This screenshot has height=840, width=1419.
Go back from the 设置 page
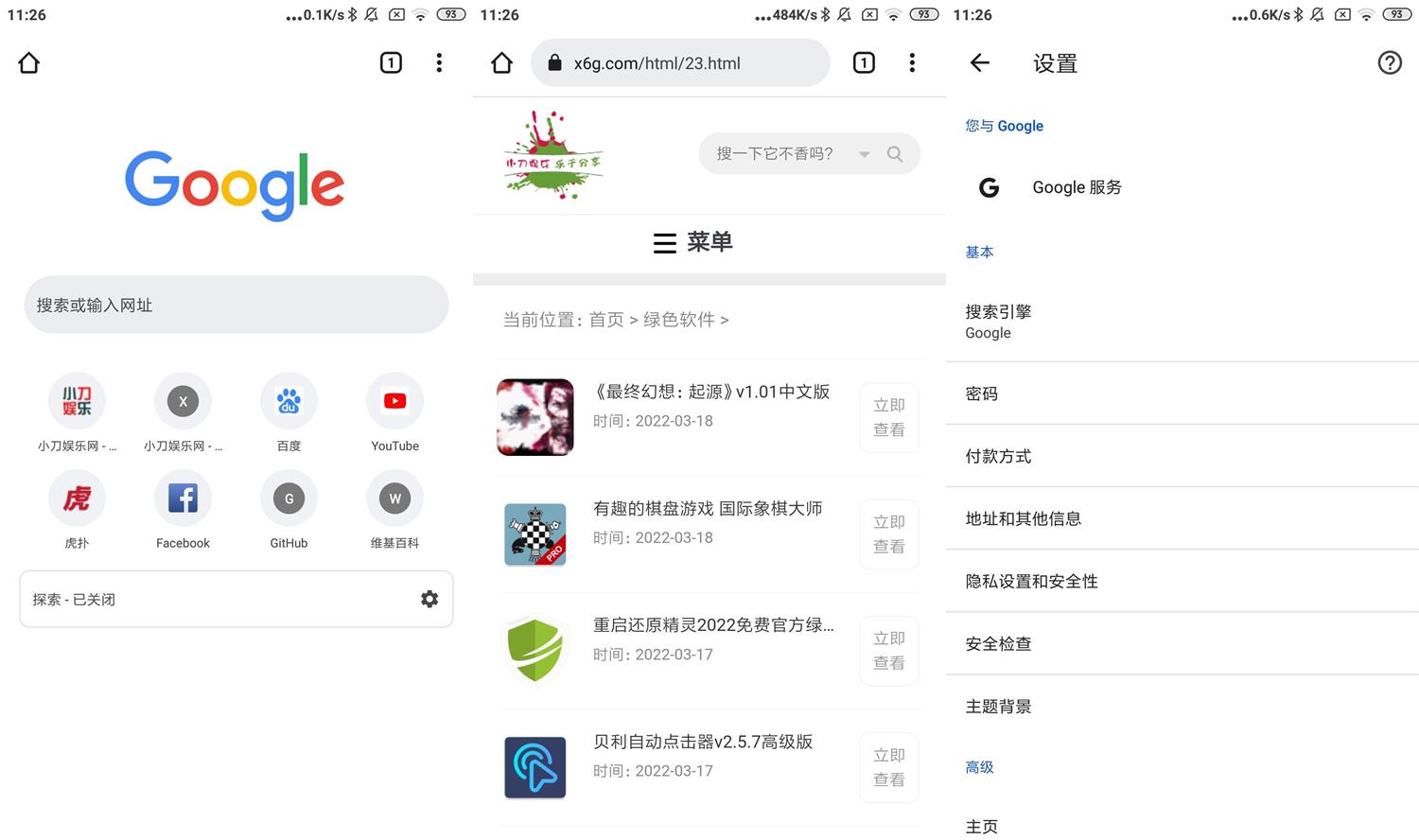[x=980, y=63]
